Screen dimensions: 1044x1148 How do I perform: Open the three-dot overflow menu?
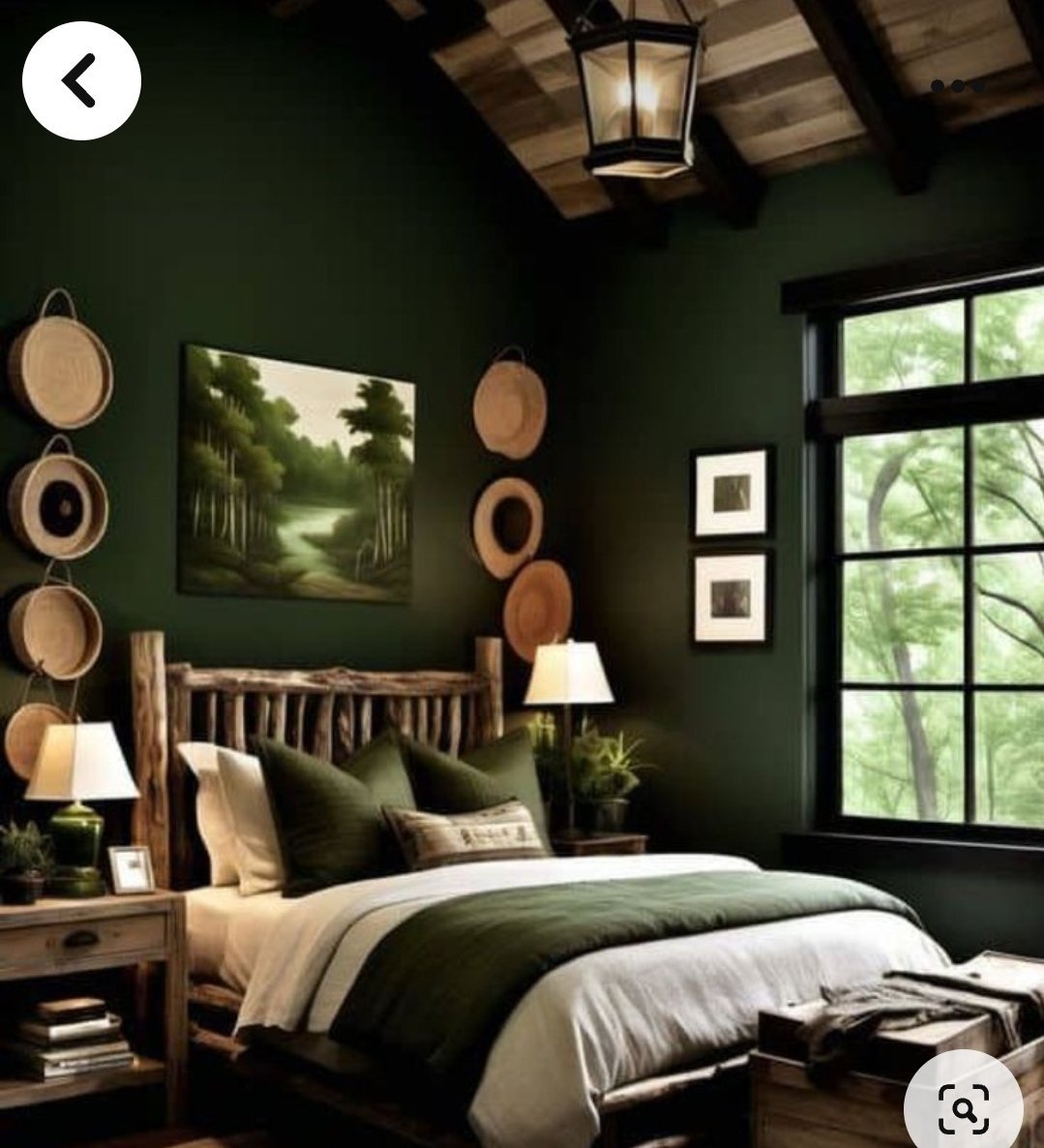tap(957, 86)
